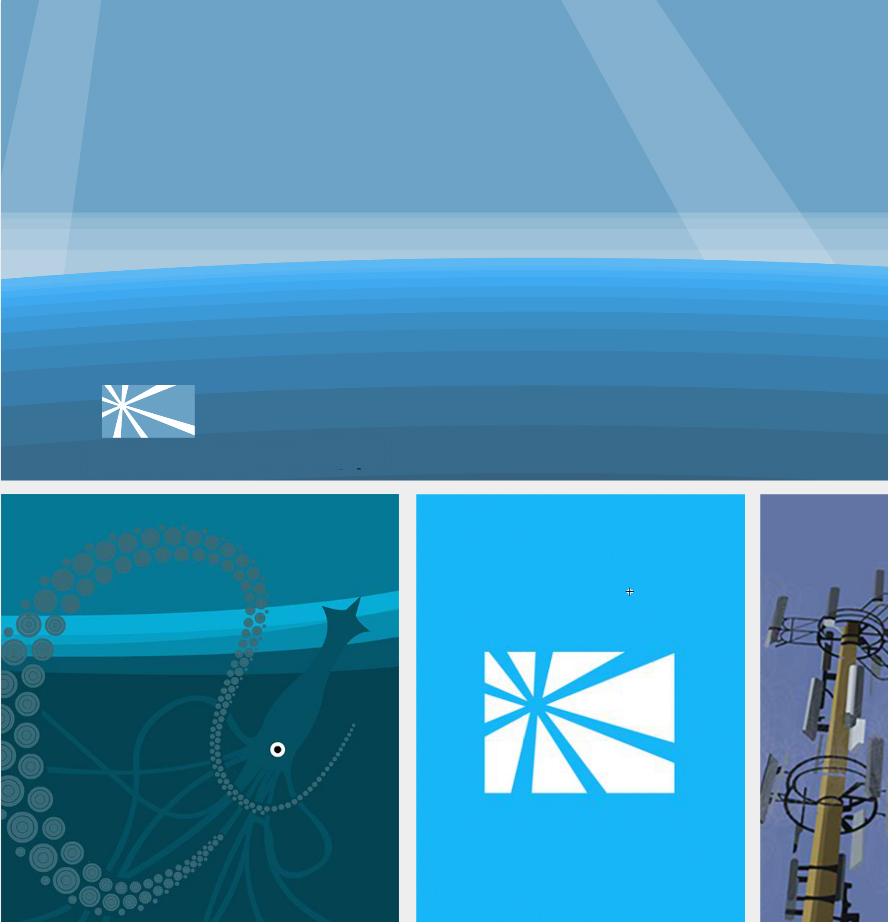This screenshot has width=888, height=922.
Task: Open the squid illustration tile
Action: [x=199, y=707]
